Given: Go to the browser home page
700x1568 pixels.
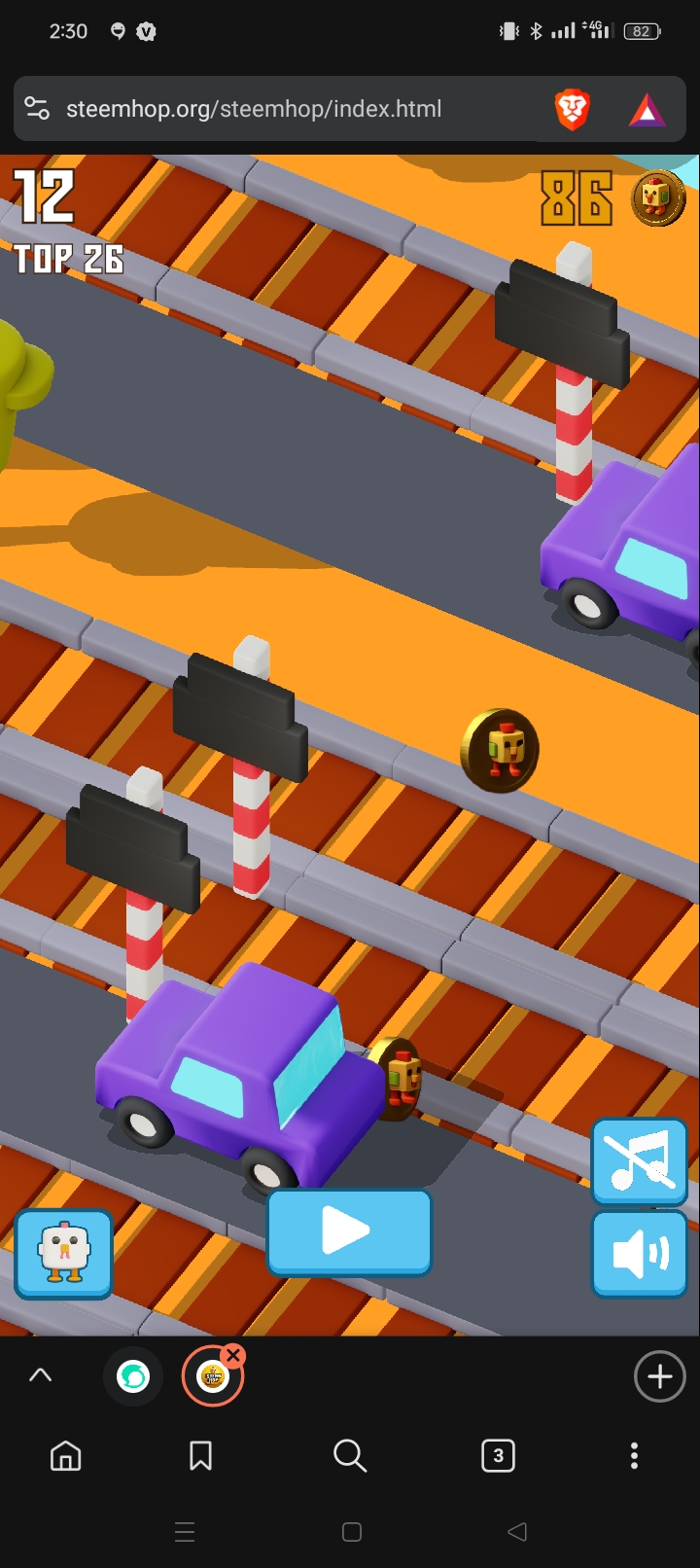Looking at the screenshot, I should pyautogui.click(x=65, y=1455).
